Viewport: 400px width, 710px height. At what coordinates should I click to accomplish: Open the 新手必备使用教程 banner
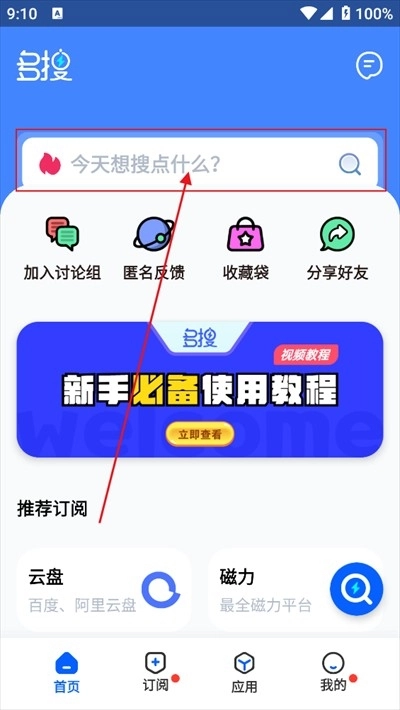[200, 389]
